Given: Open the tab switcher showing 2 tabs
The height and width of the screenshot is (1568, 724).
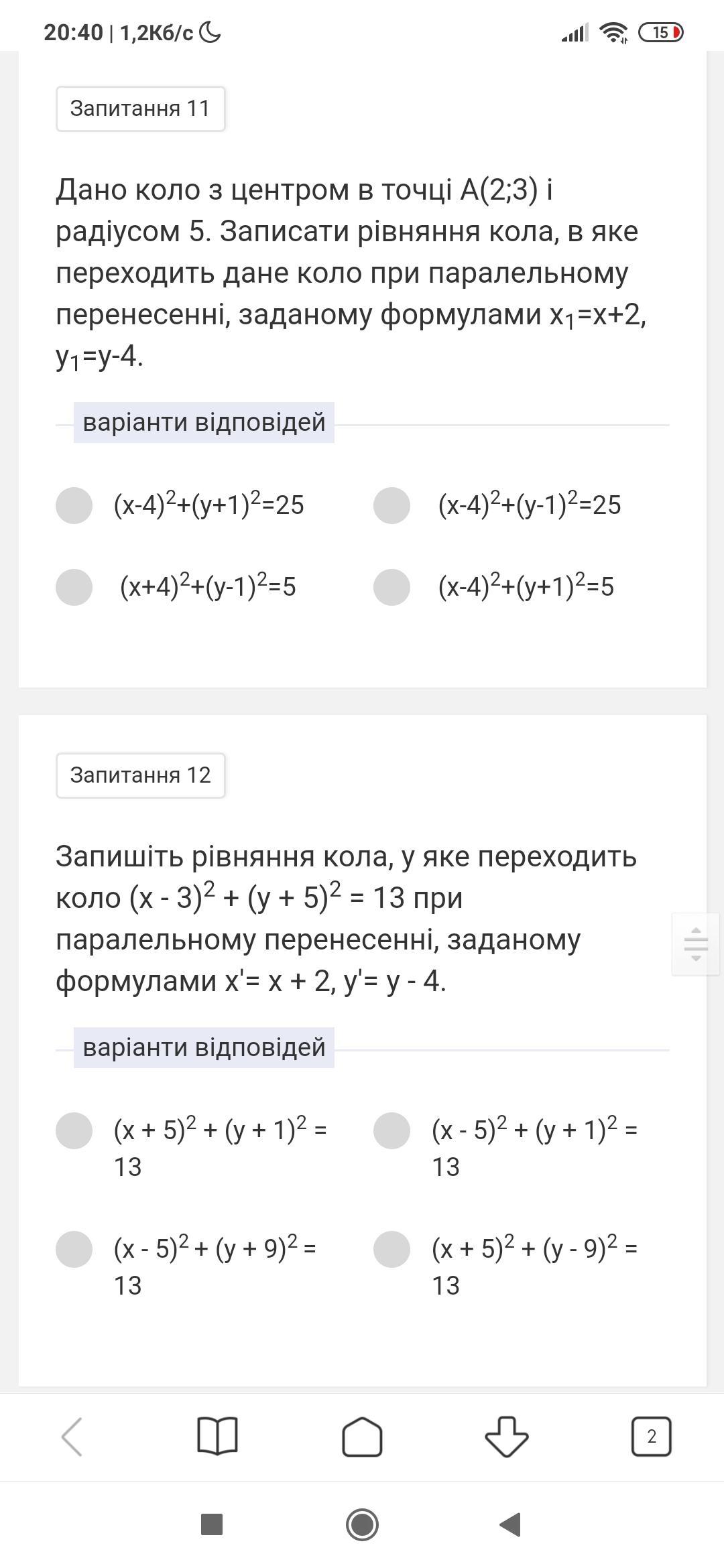Looking at the screenshot, I should click(651, 1437).
